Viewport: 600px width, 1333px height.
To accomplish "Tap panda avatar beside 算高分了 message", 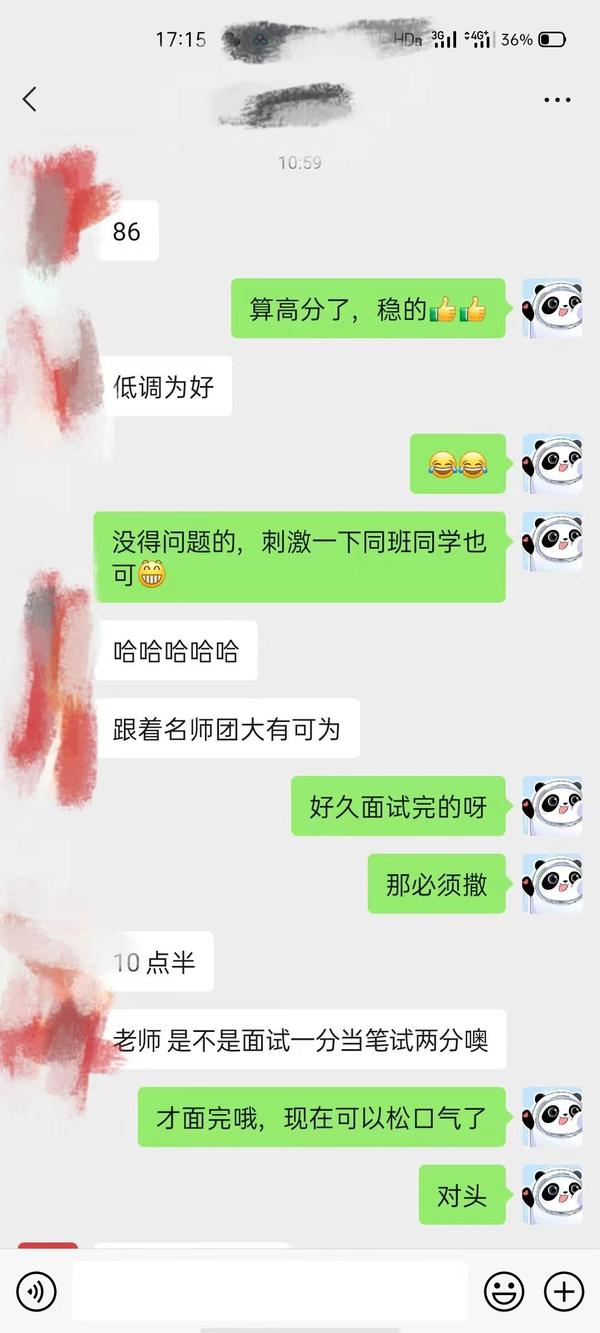I will click(x=552, y=308).
